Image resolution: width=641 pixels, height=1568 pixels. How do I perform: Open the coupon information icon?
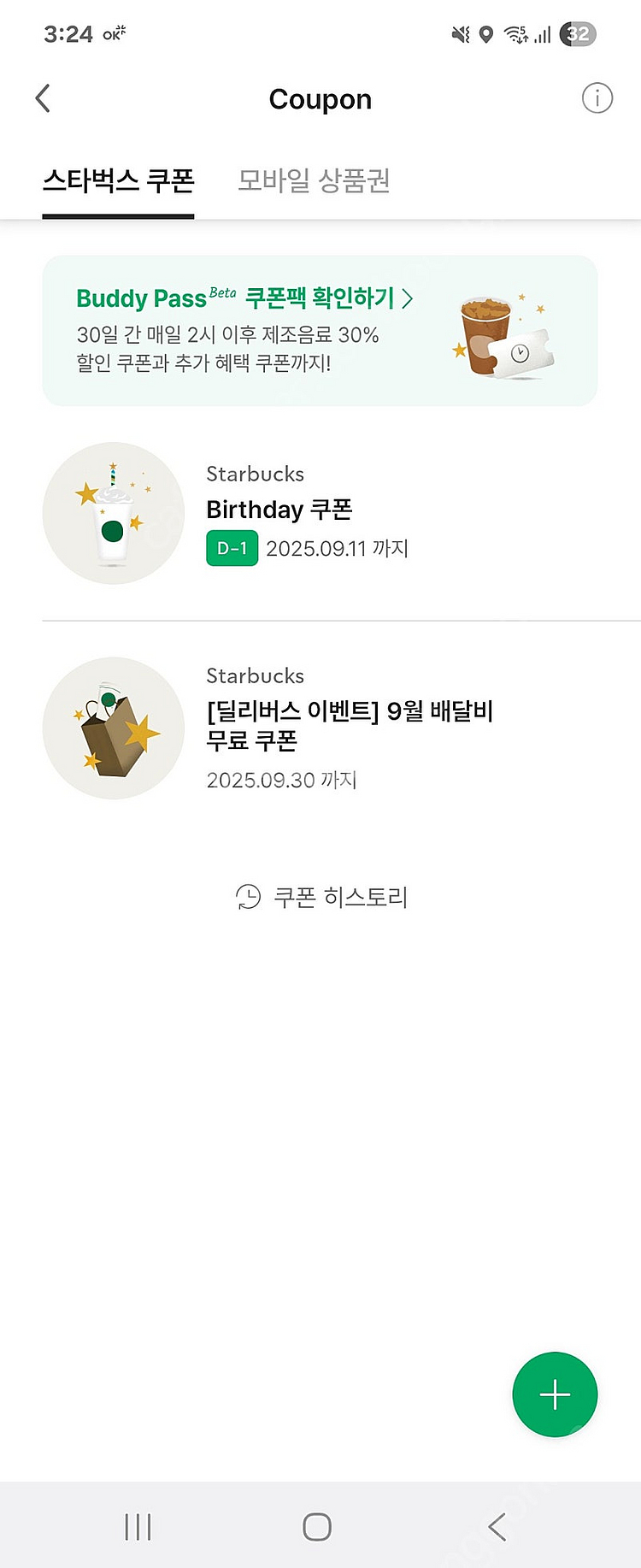(598, 98)
